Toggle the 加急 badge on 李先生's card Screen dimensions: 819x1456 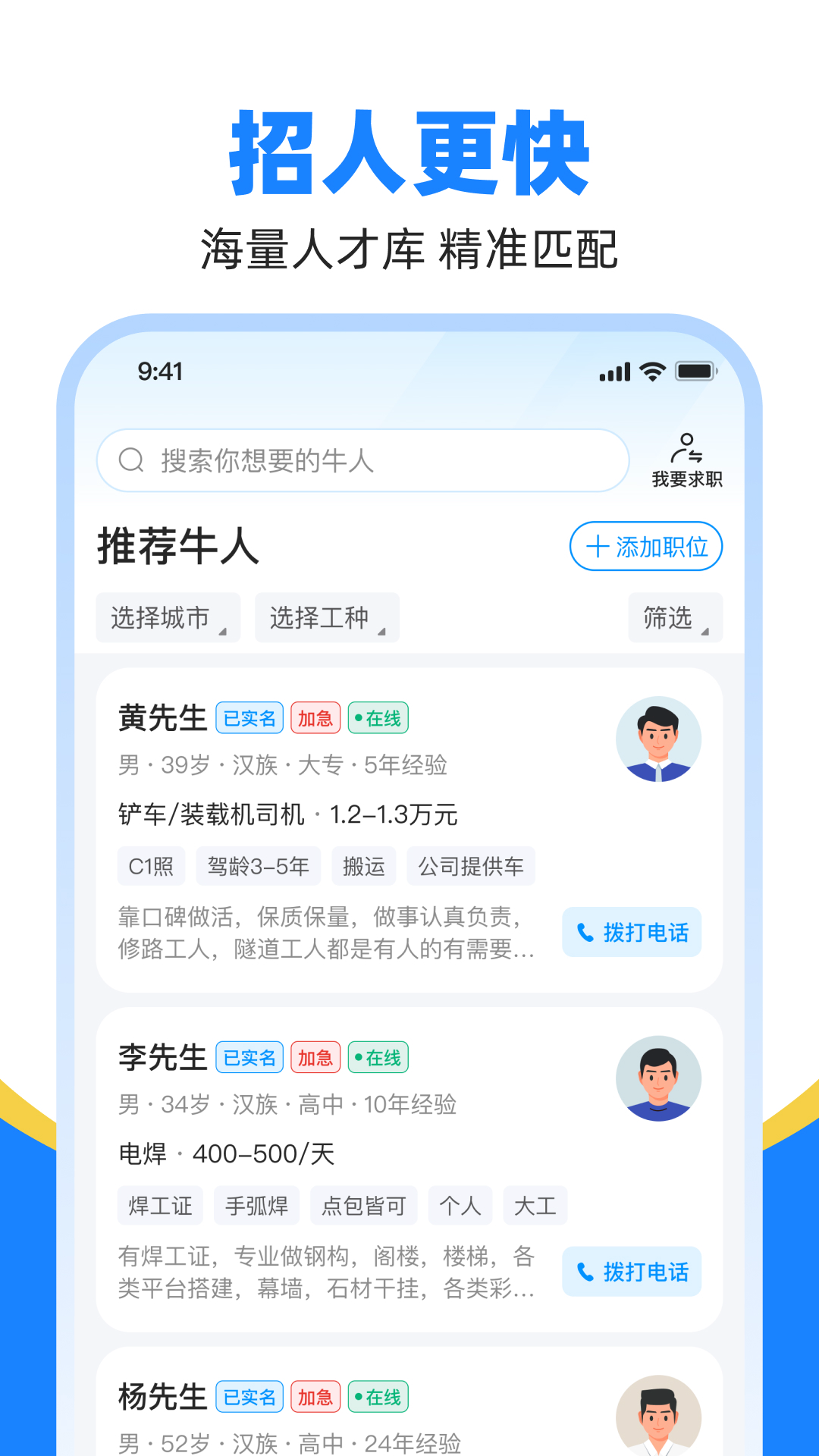(x=315, y=1057)
